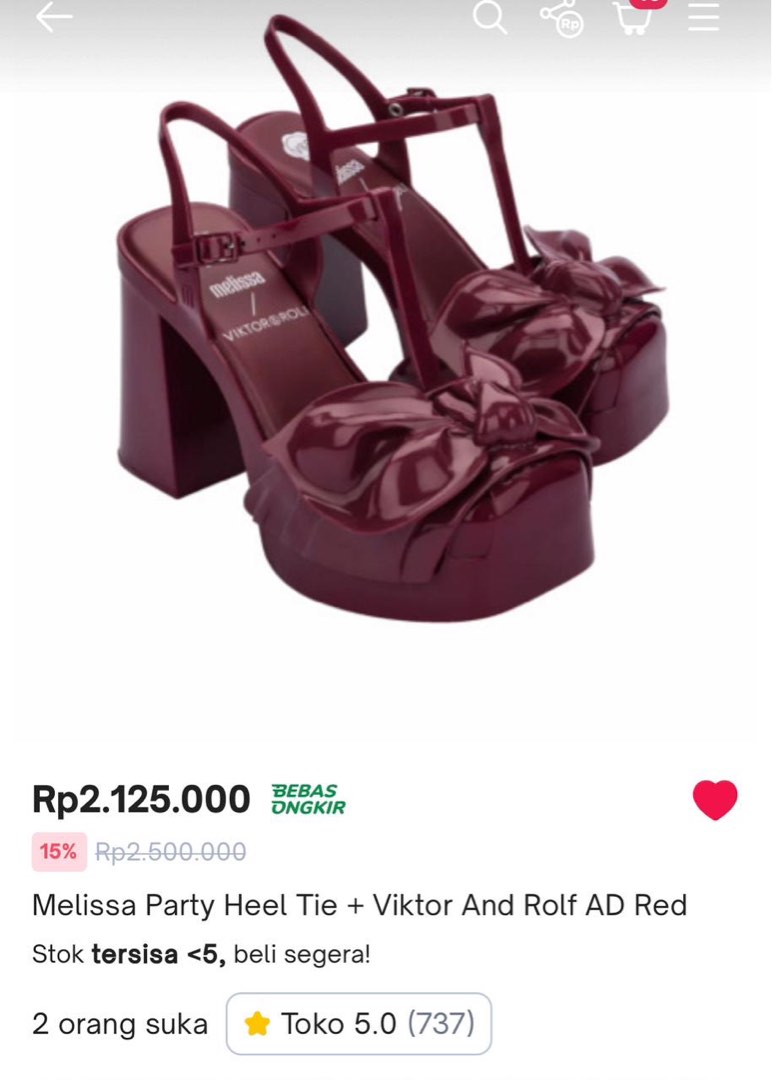Viewport: 772px width, 1080px height.
Task: Tap the heart to favorite this product
Action: (715, 800)
